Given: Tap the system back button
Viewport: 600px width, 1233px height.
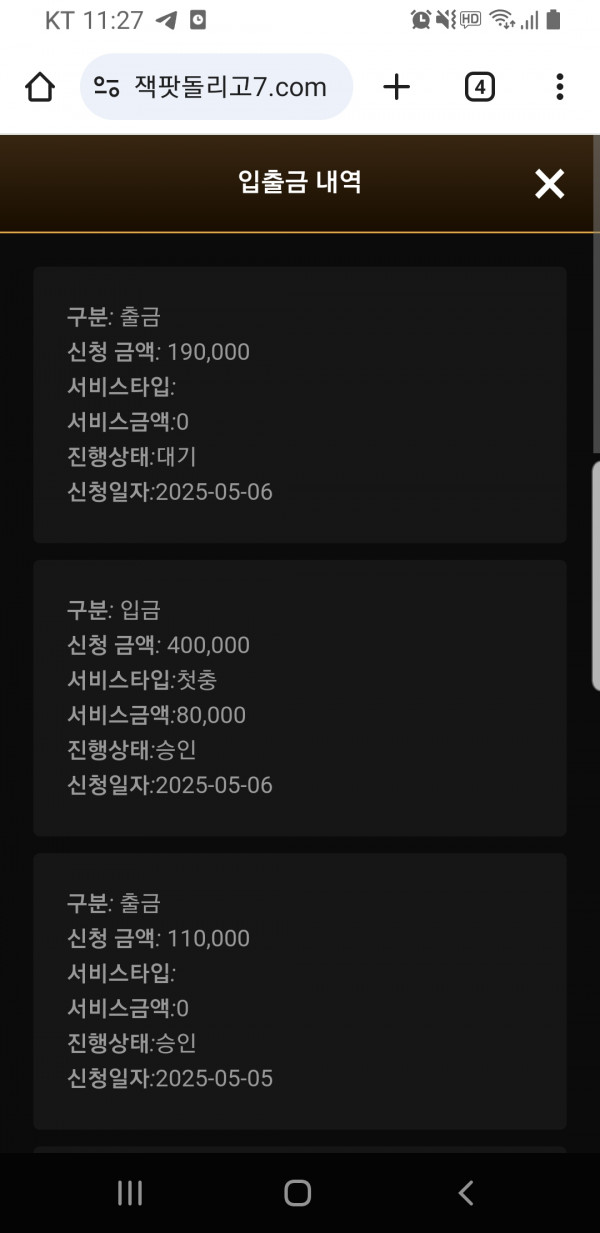Looking at the screenshot, I should pos(465,1192).
